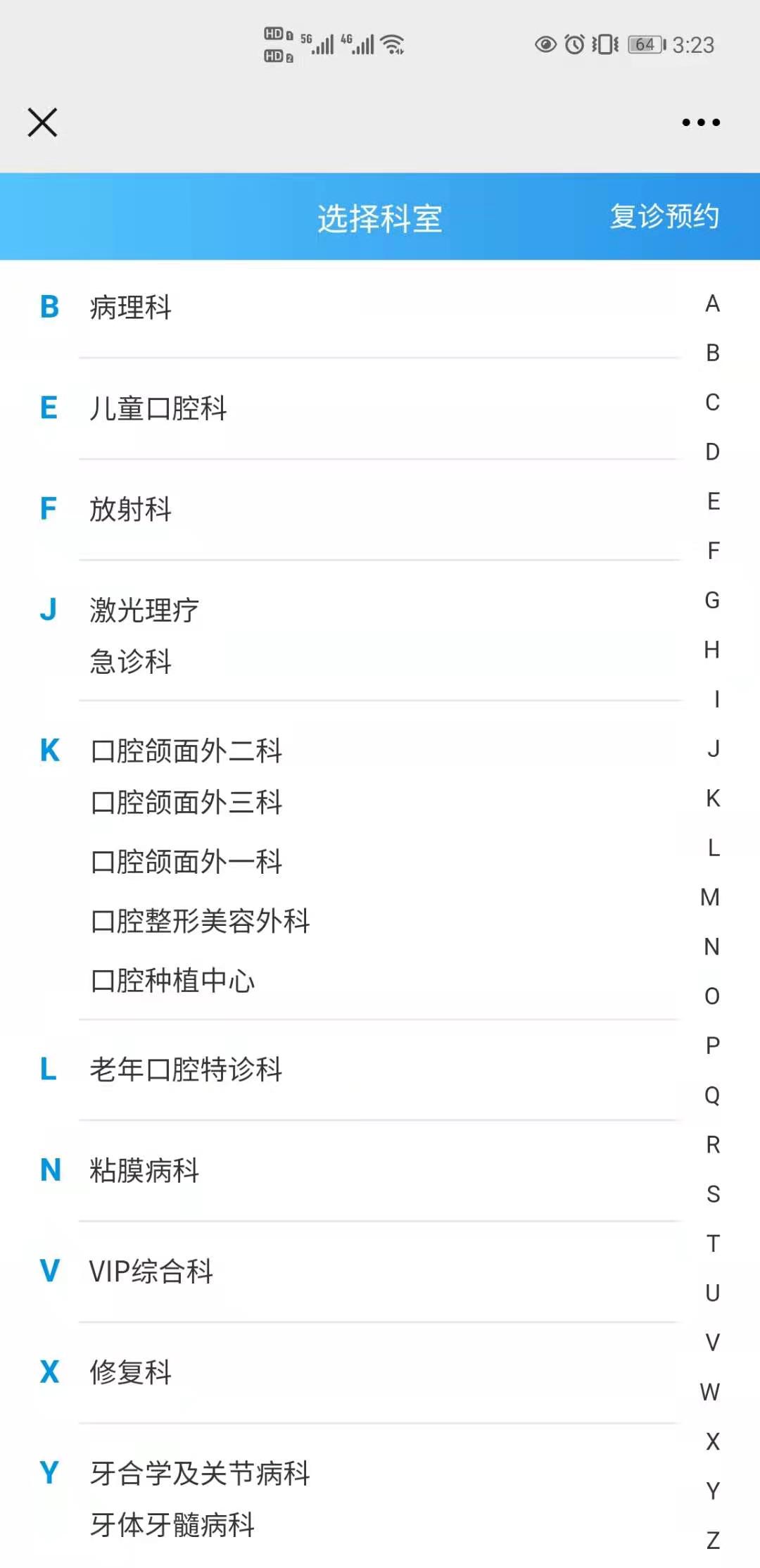Open 老年口腔特诊科
The width and height of the screenshot is (760, 1568).
pos(186,1070)
